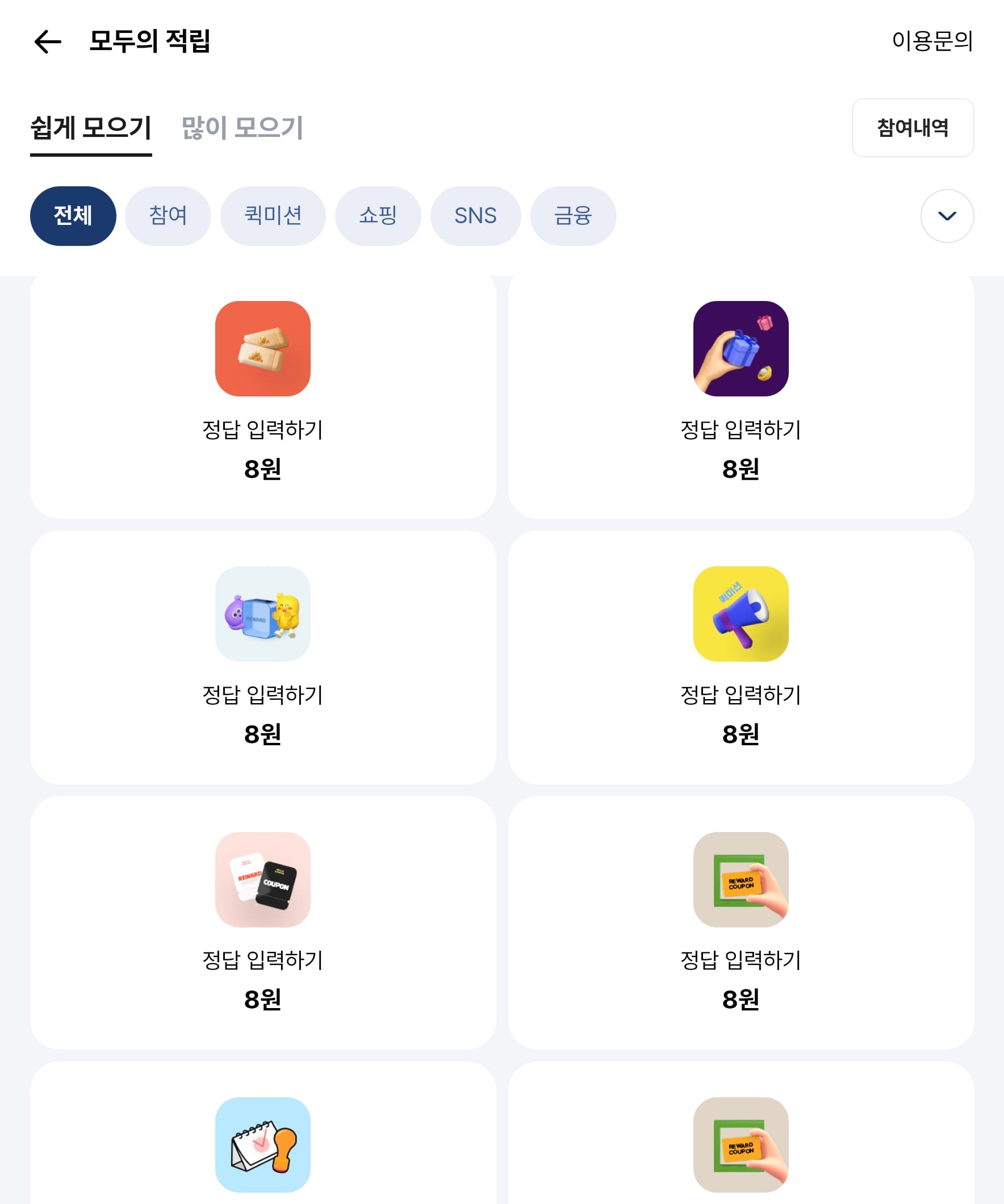Screen dimensions: 1004x1204
Task: Open 참여내역 participation history
Action: click(x=912, y=128)
